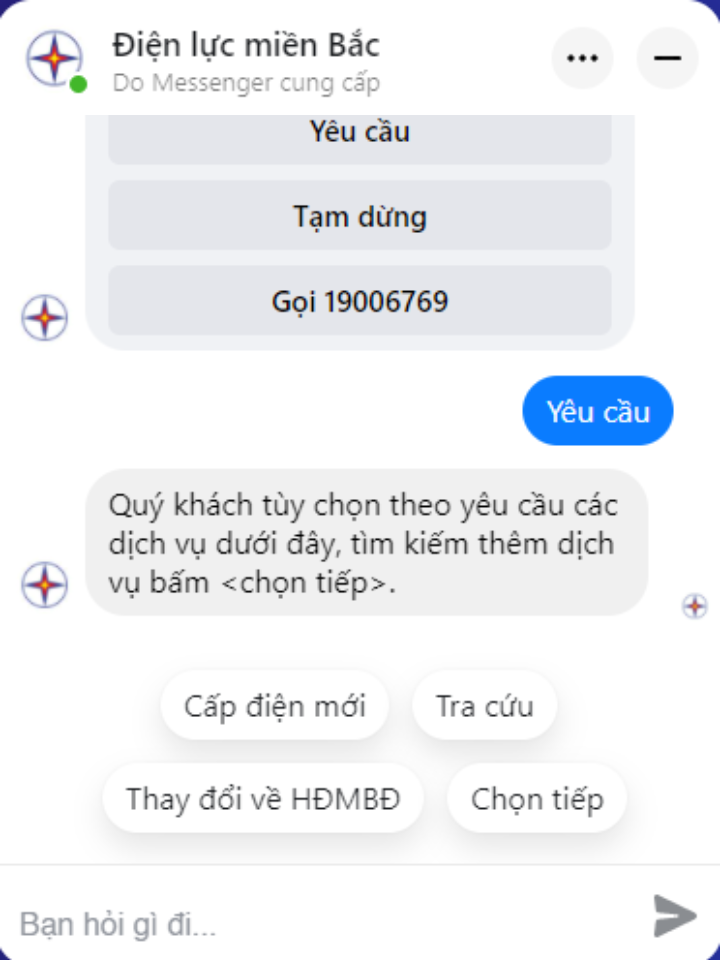Click the blue sent 'Yêu cầu' message bubble

[597, 410]
